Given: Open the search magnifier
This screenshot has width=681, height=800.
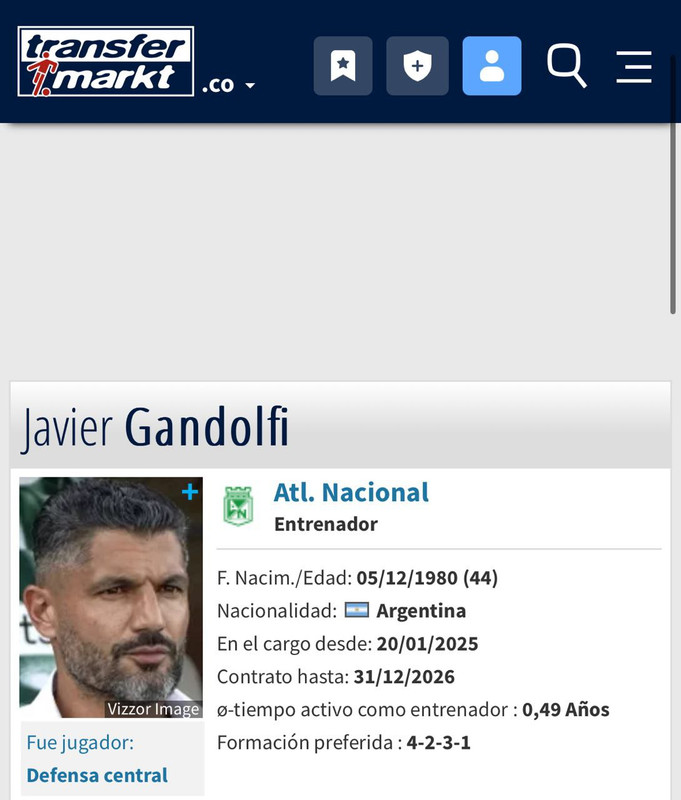Looking at the screenshot, I should coord(566,66).
